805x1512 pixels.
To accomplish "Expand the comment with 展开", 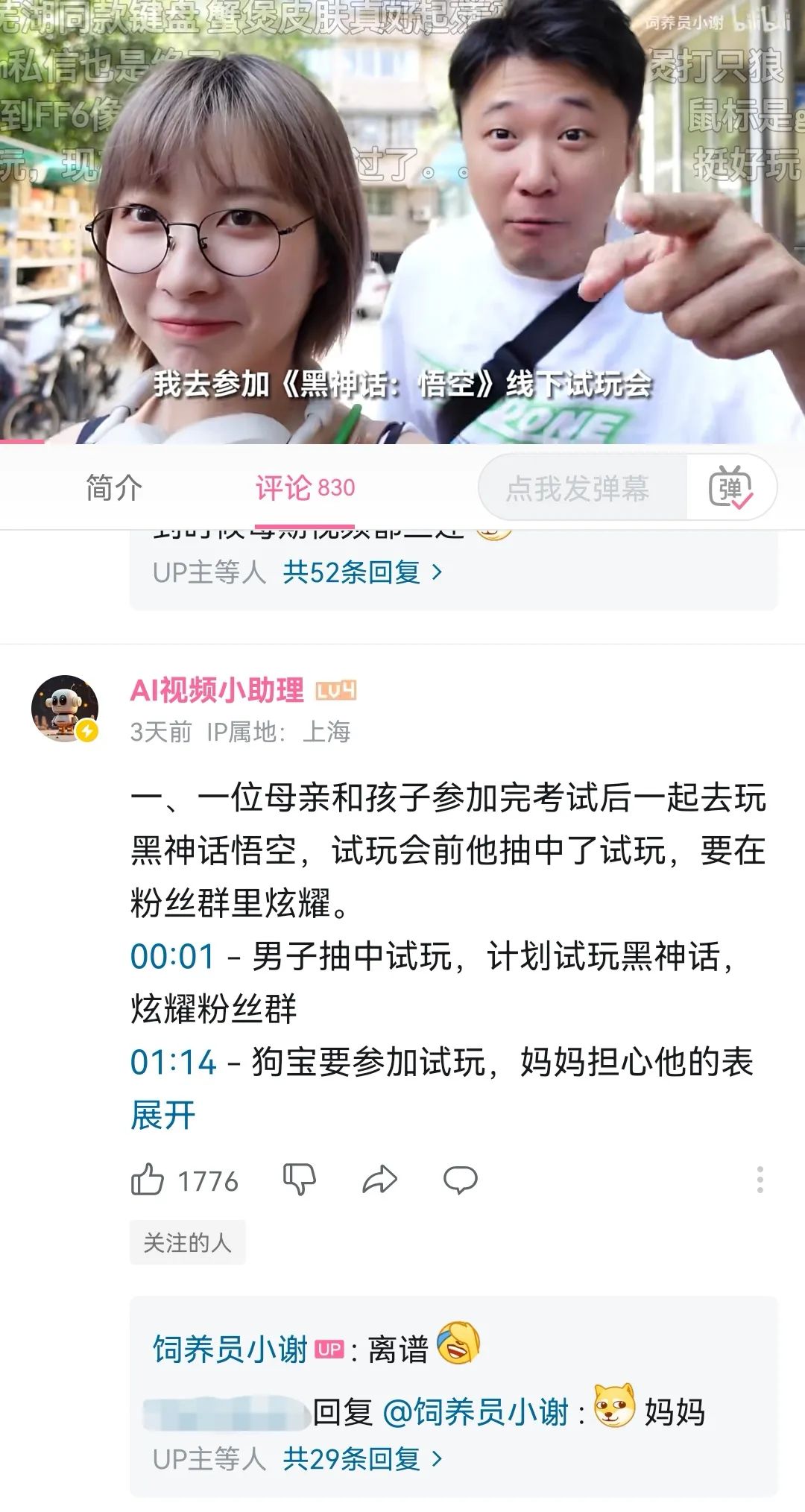I will coord(162,1116).
